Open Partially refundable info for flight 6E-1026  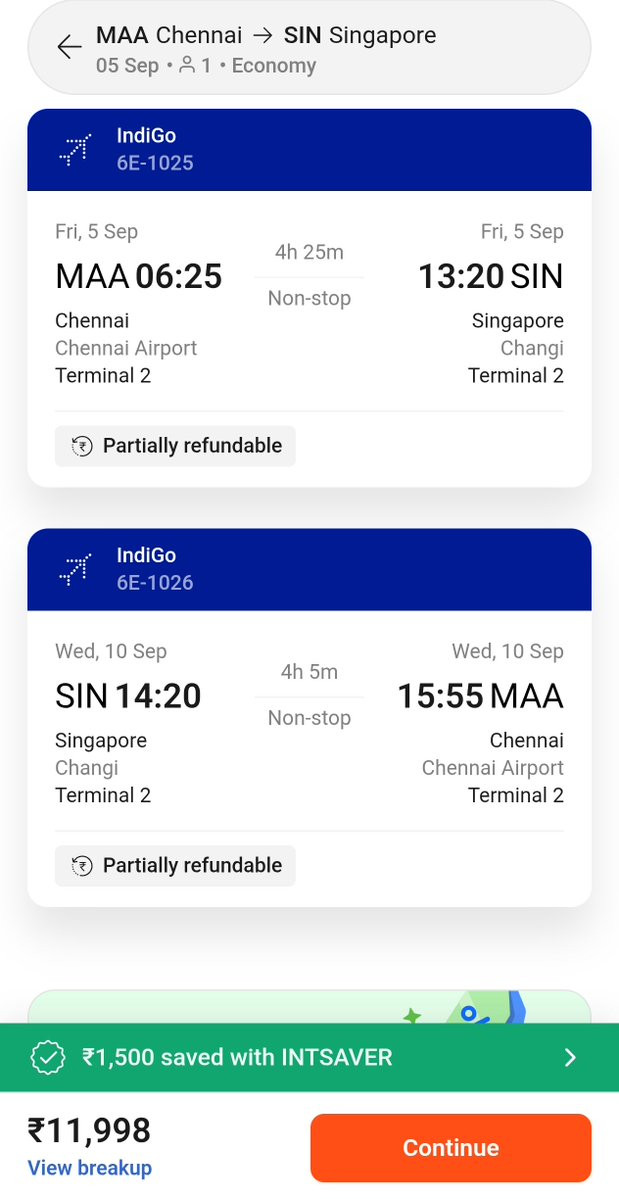pos(176,866)
